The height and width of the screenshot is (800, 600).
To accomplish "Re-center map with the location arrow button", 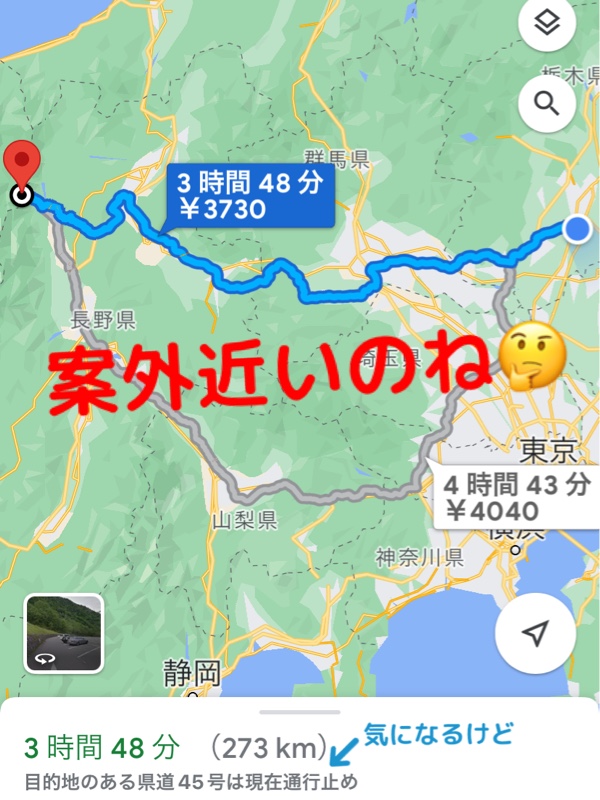I will tap(537, 634).
